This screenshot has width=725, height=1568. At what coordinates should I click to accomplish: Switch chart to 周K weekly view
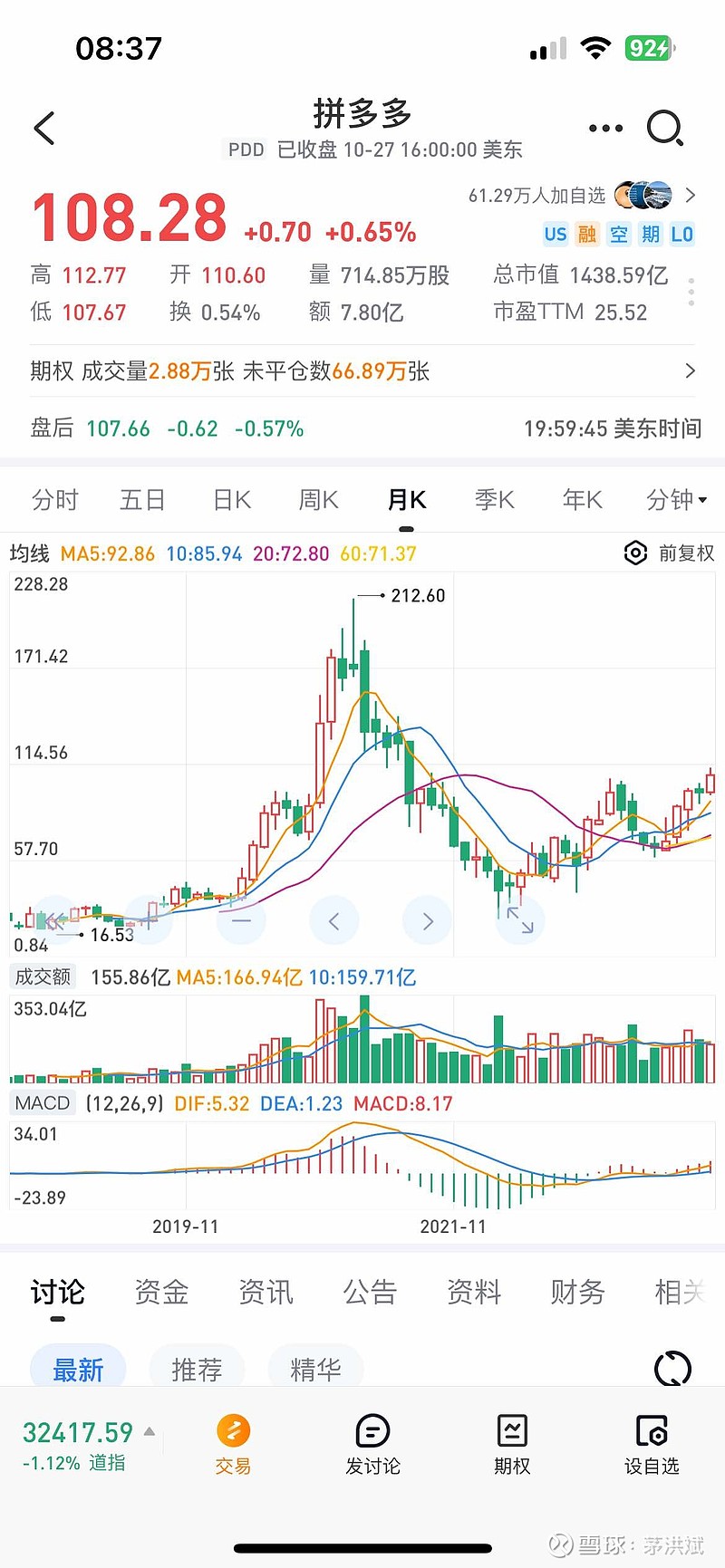(x=316, y=499)
